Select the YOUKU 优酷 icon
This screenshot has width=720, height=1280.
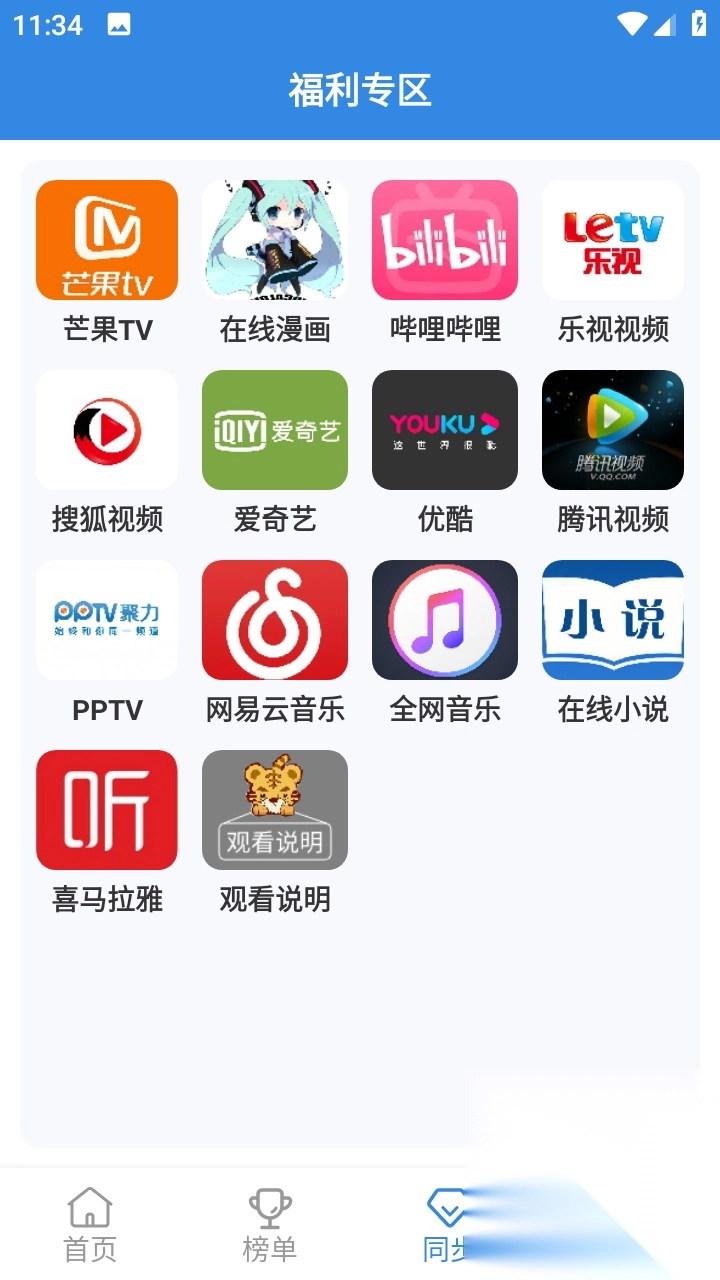coord(444,429)
